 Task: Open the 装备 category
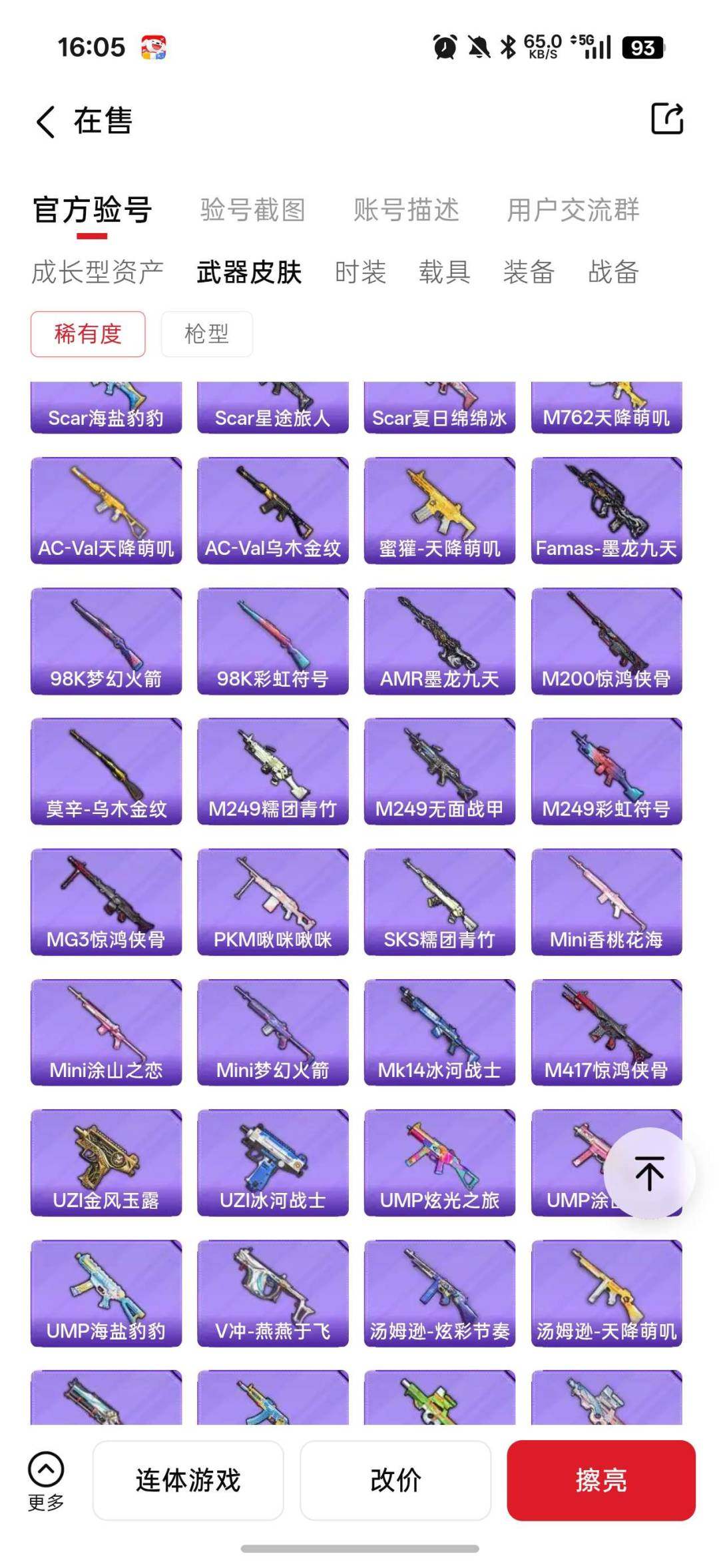(x=529, y=272)
